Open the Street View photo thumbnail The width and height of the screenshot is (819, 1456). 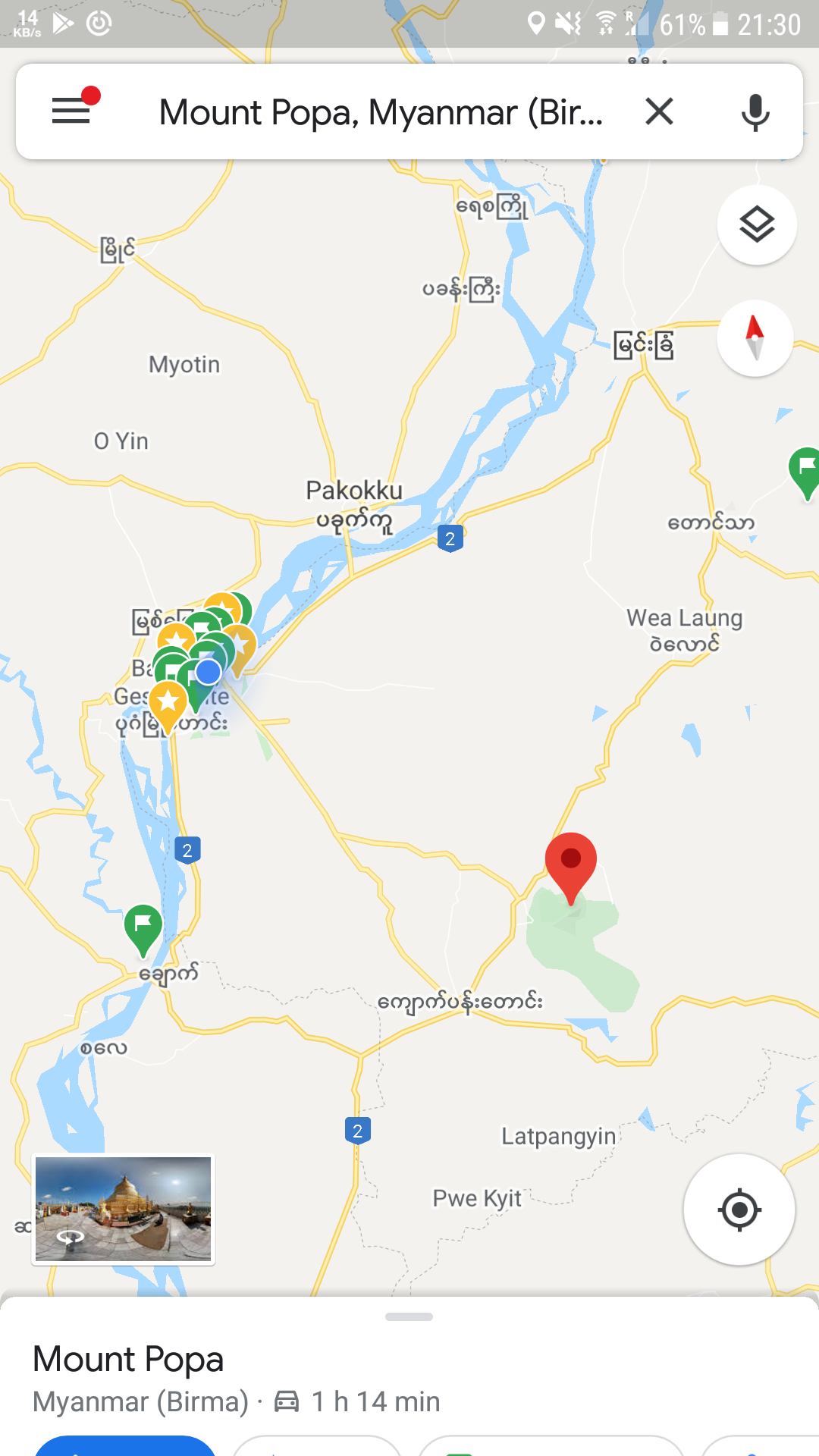pyautogui.click(x=123, y=1209)
